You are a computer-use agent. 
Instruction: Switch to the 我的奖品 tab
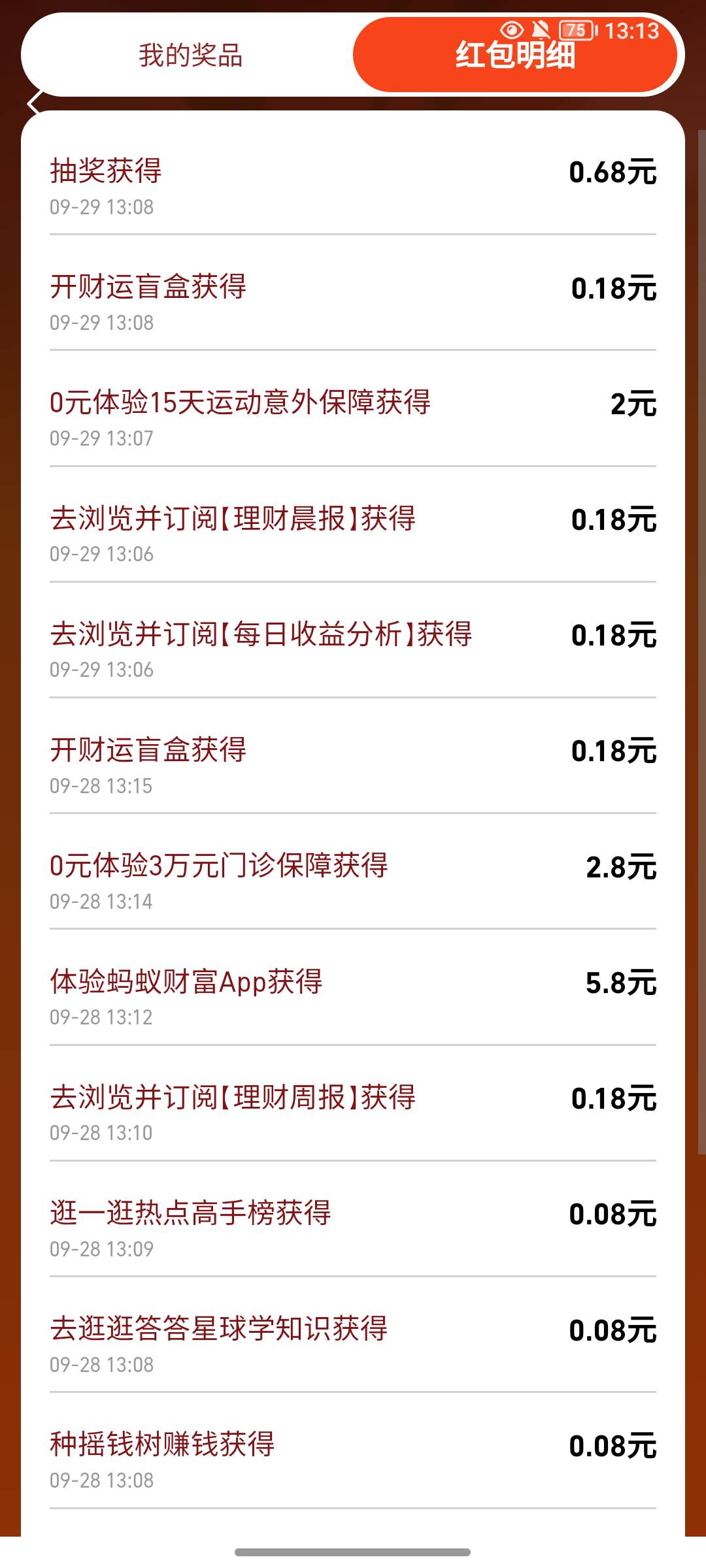(x=190, y=55)
